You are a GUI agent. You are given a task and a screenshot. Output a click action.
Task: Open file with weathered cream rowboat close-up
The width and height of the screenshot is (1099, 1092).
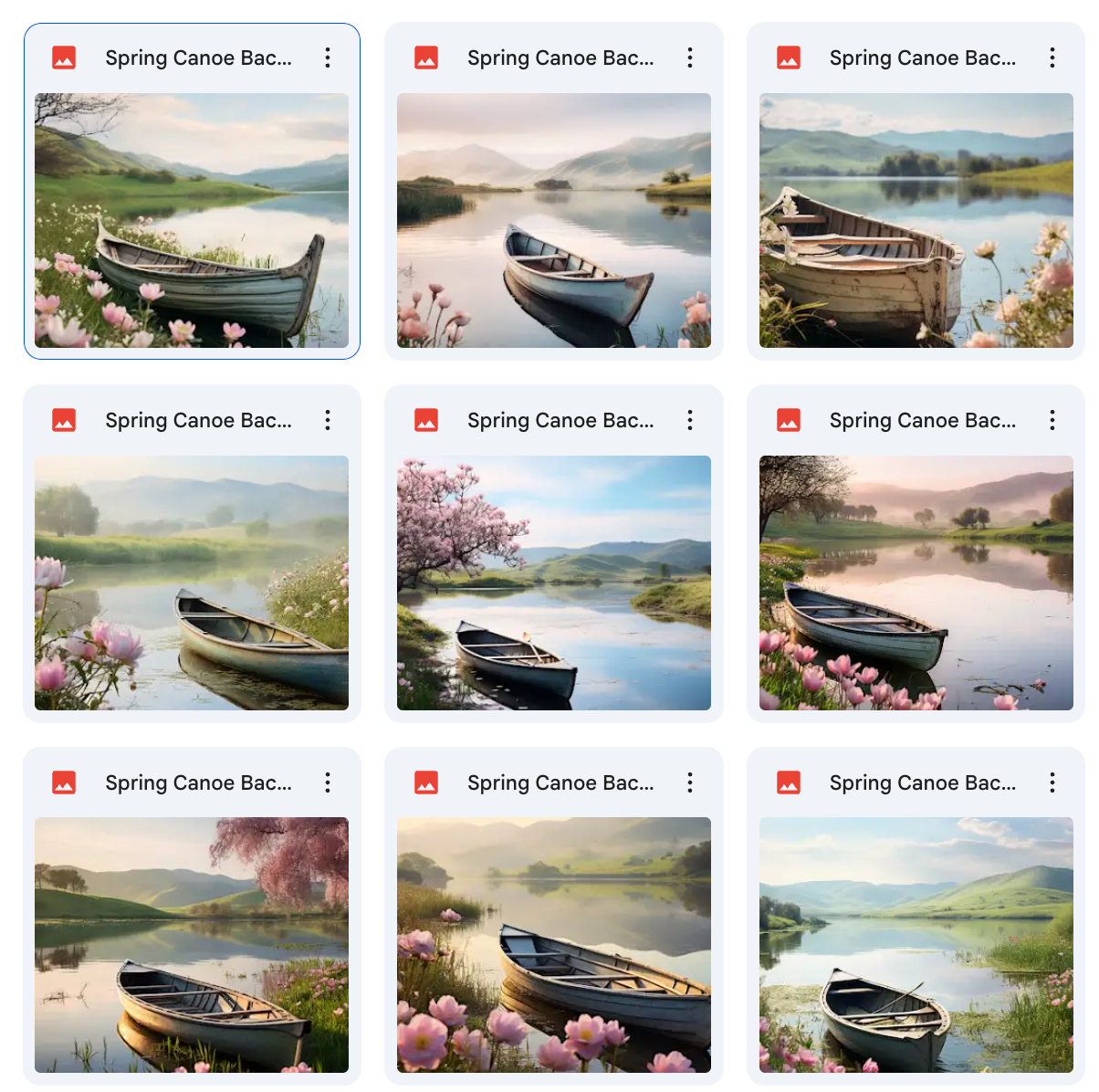pyautogui.click(x=916, y=220)
